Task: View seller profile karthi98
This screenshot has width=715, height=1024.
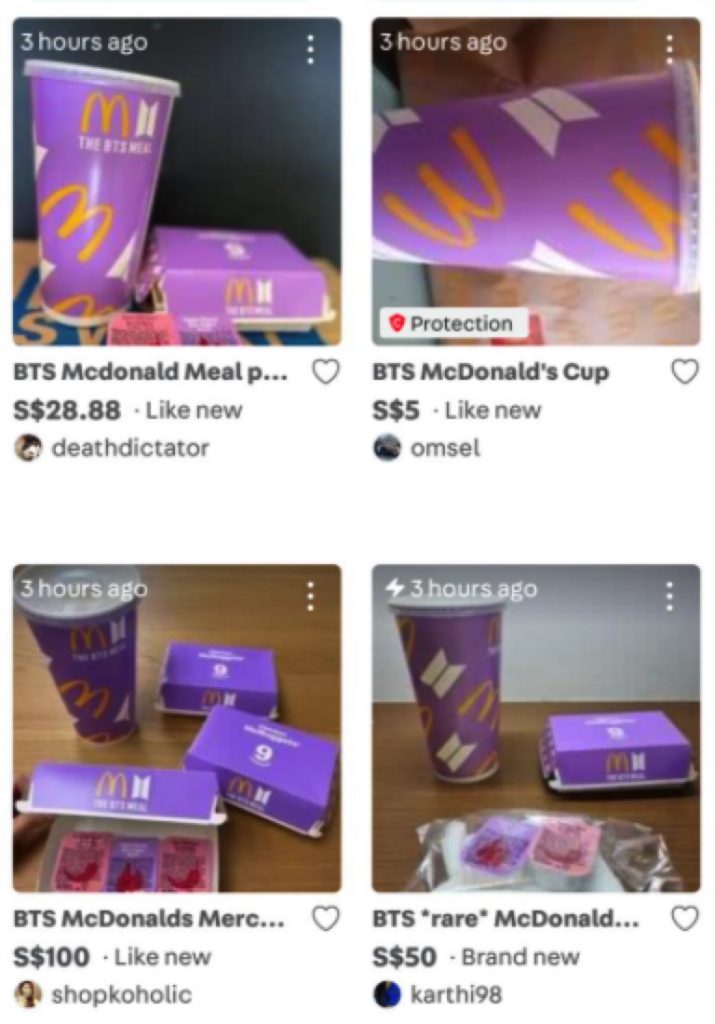Action: click(x=455, y=994)
